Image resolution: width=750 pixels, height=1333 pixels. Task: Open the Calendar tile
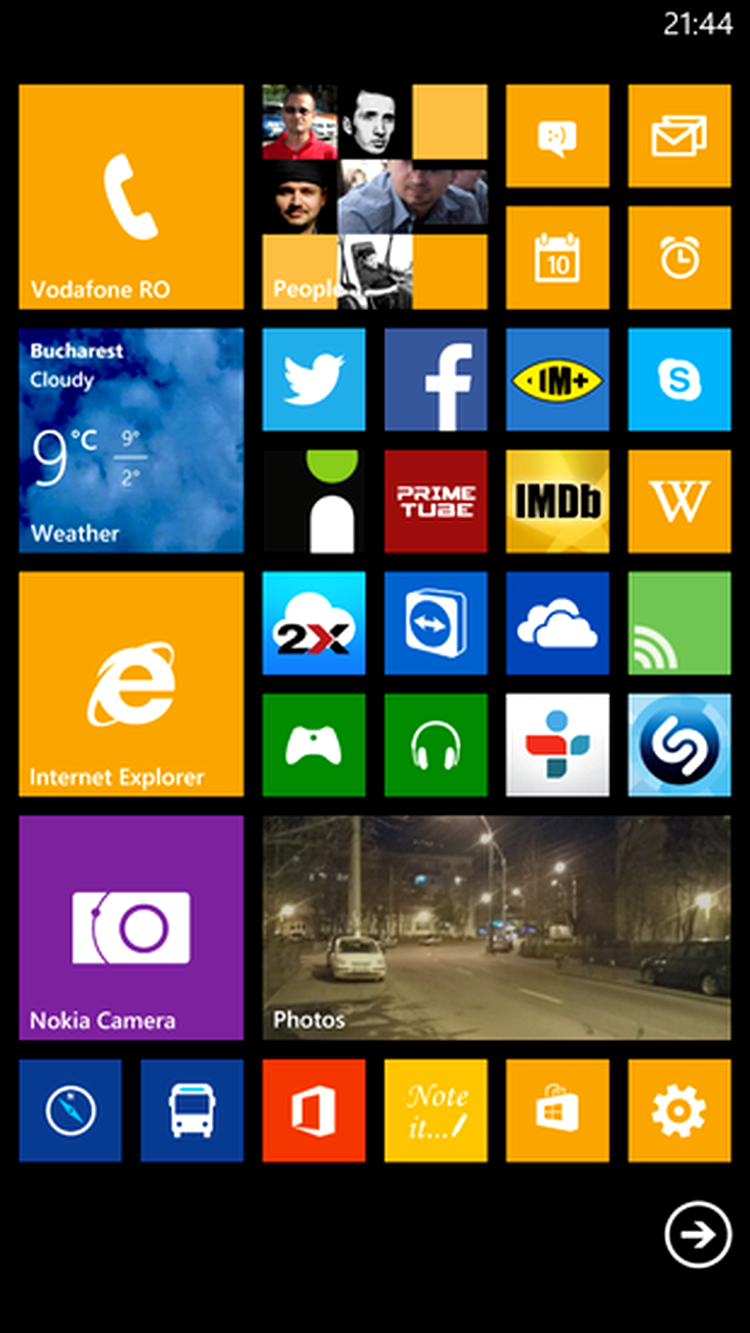click(557, 258)
